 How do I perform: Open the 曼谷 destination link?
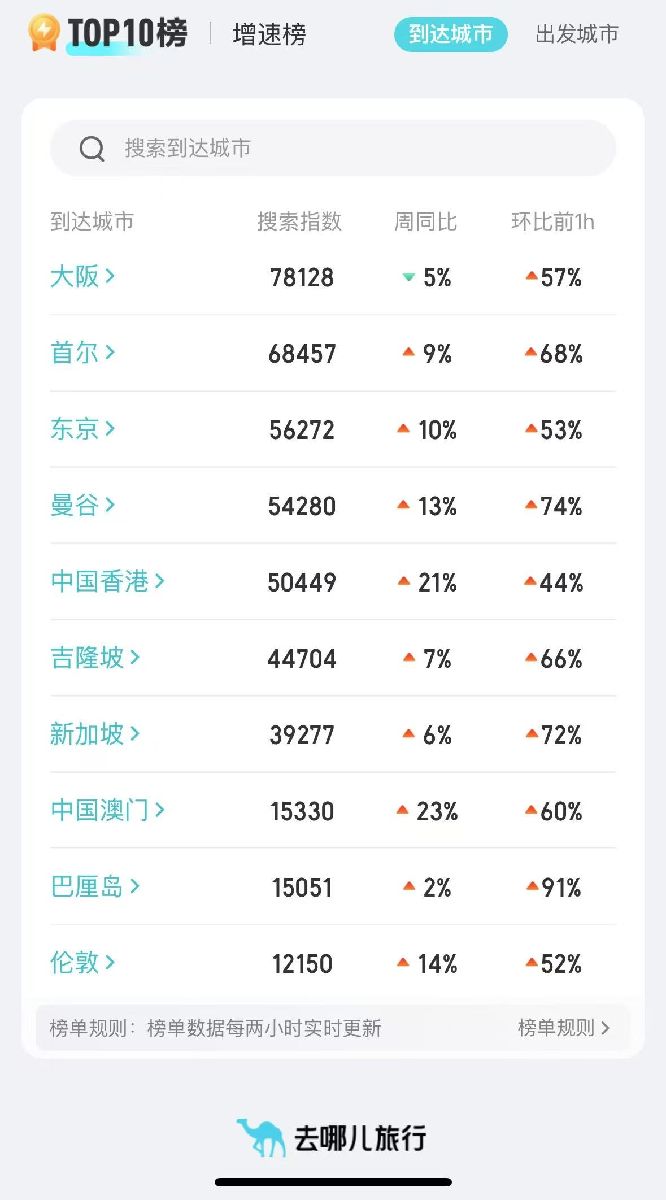tap(82, 505)
